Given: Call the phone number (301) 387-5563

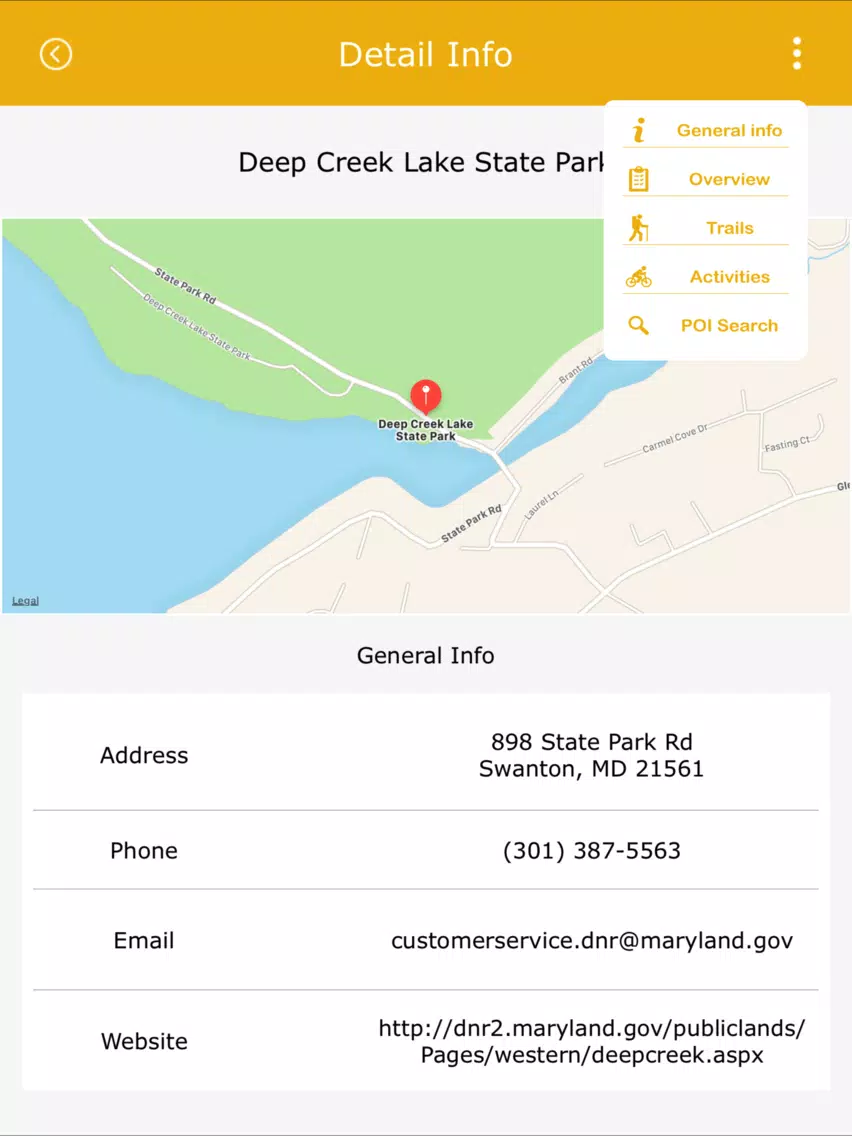Looking at the screenshot, I should [x=591, y=851].
